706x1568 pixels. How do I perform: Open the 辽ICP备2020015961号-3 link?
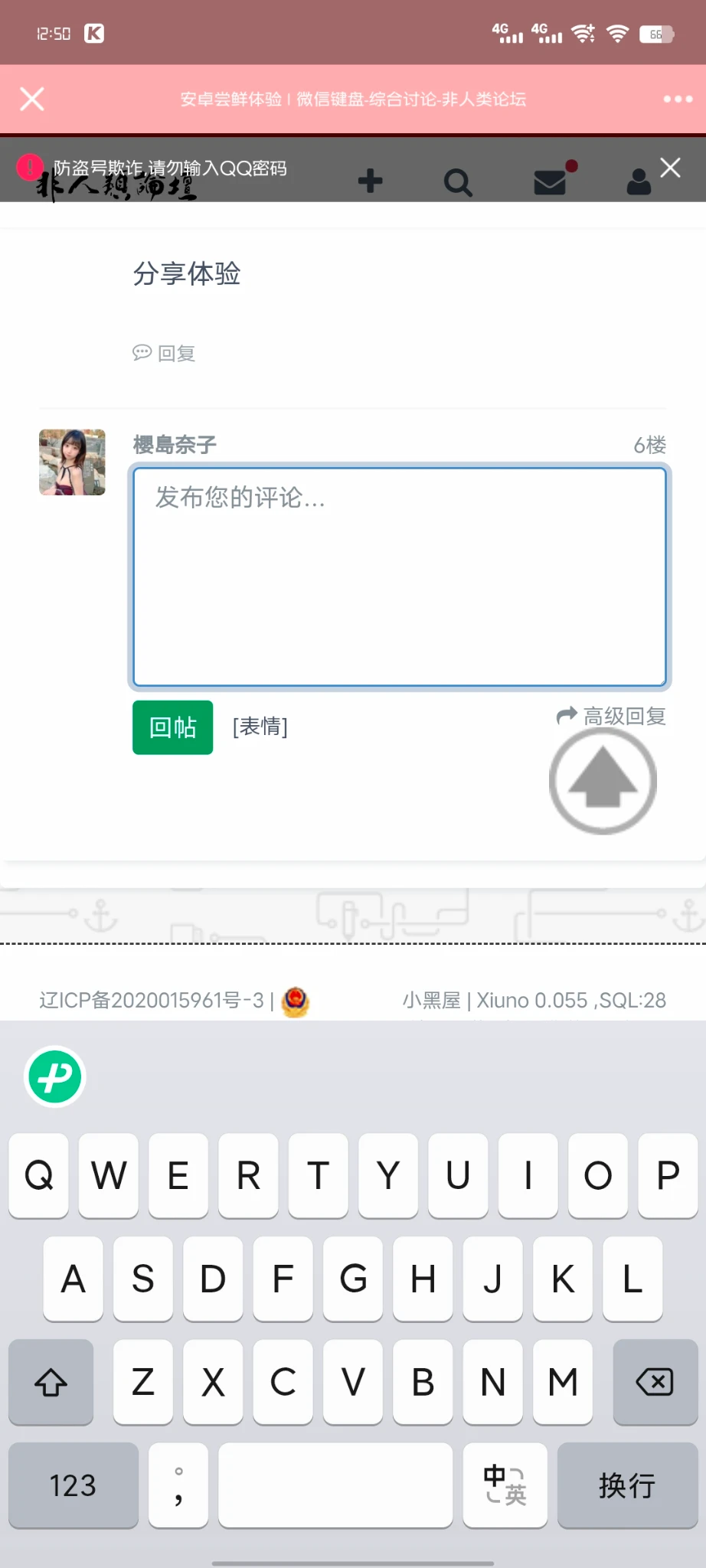pyautogui.click(x=151, y=1000)
